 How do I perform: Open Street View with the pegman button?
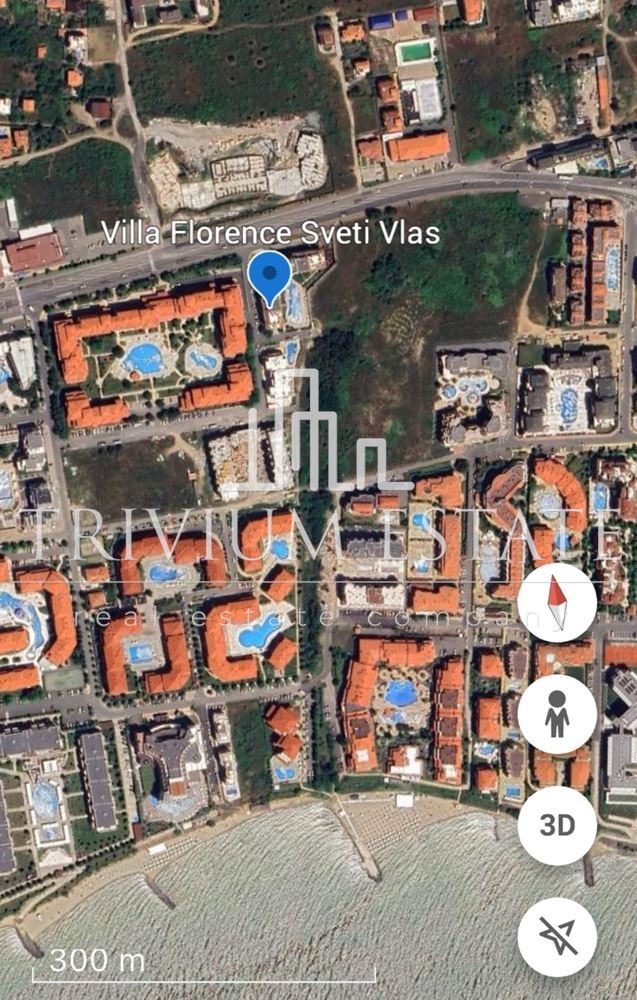coord(557,714)
